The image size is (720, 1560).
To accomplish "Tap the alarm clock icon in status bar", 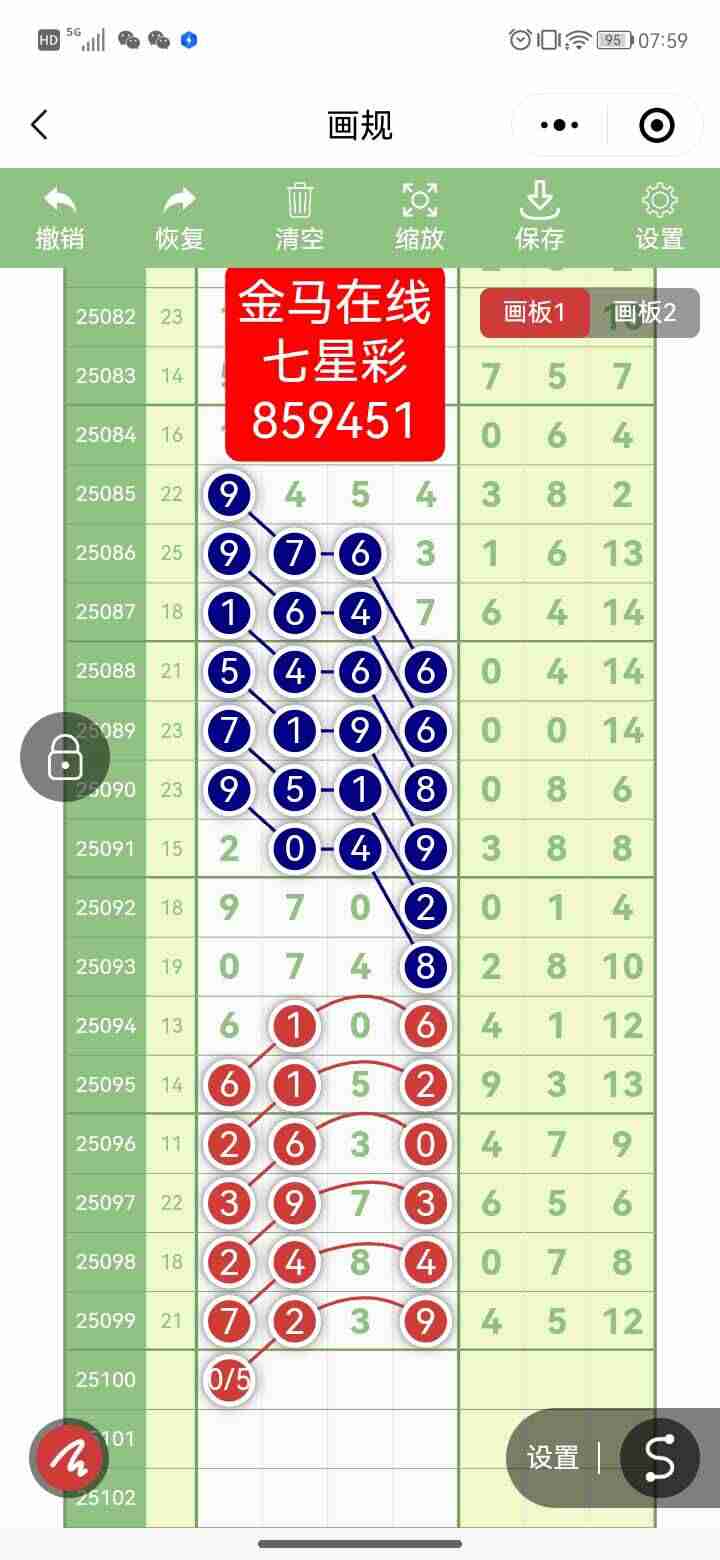I will point(520,38).
